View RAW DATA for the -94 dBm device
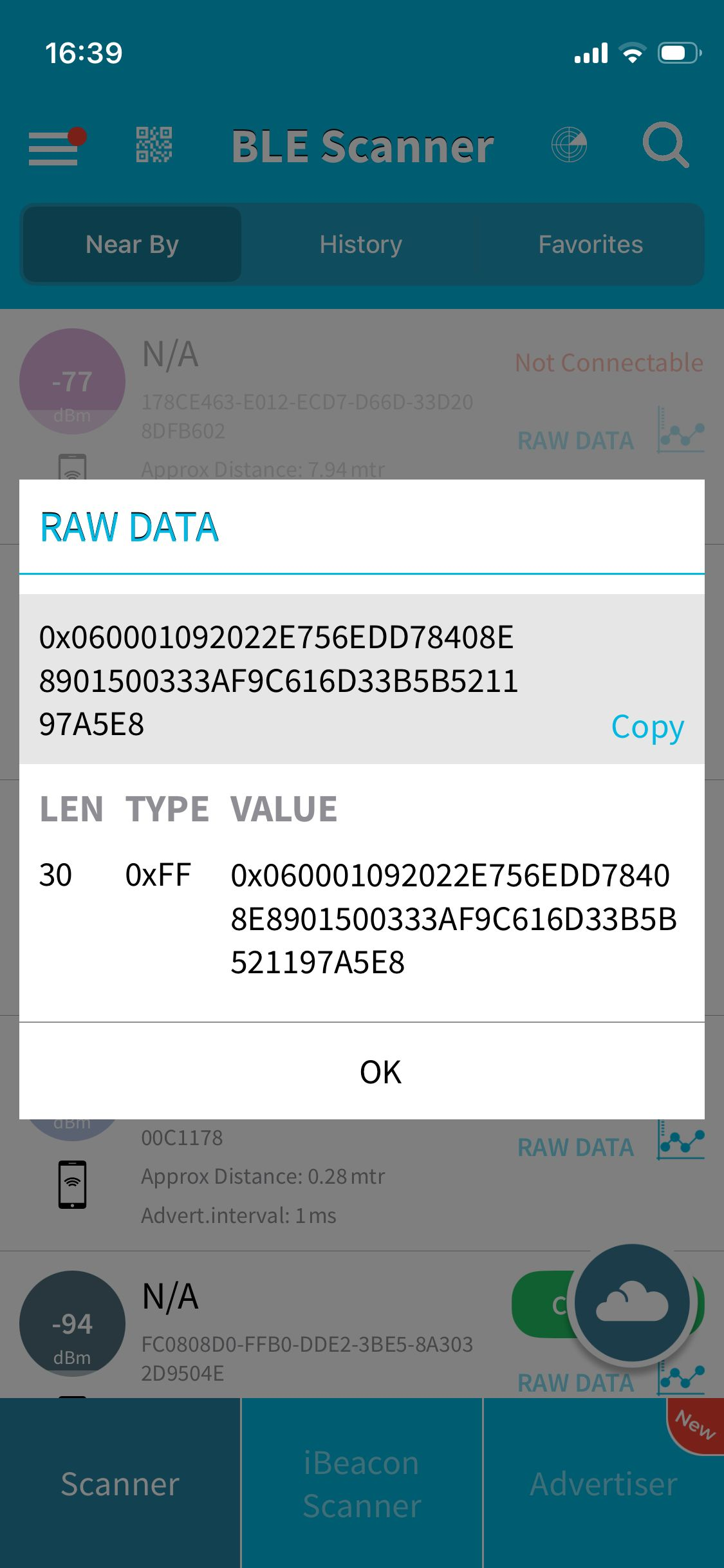 click(575, 1383)
